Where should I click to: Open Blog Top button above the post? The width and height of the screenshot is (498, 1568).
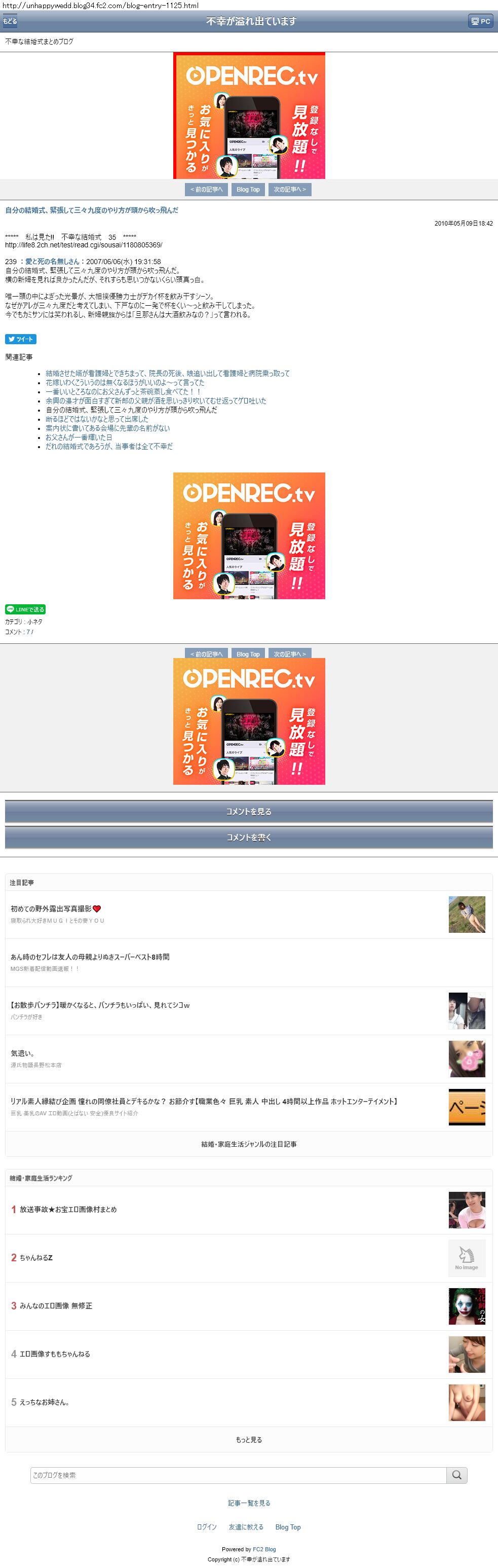248,189
